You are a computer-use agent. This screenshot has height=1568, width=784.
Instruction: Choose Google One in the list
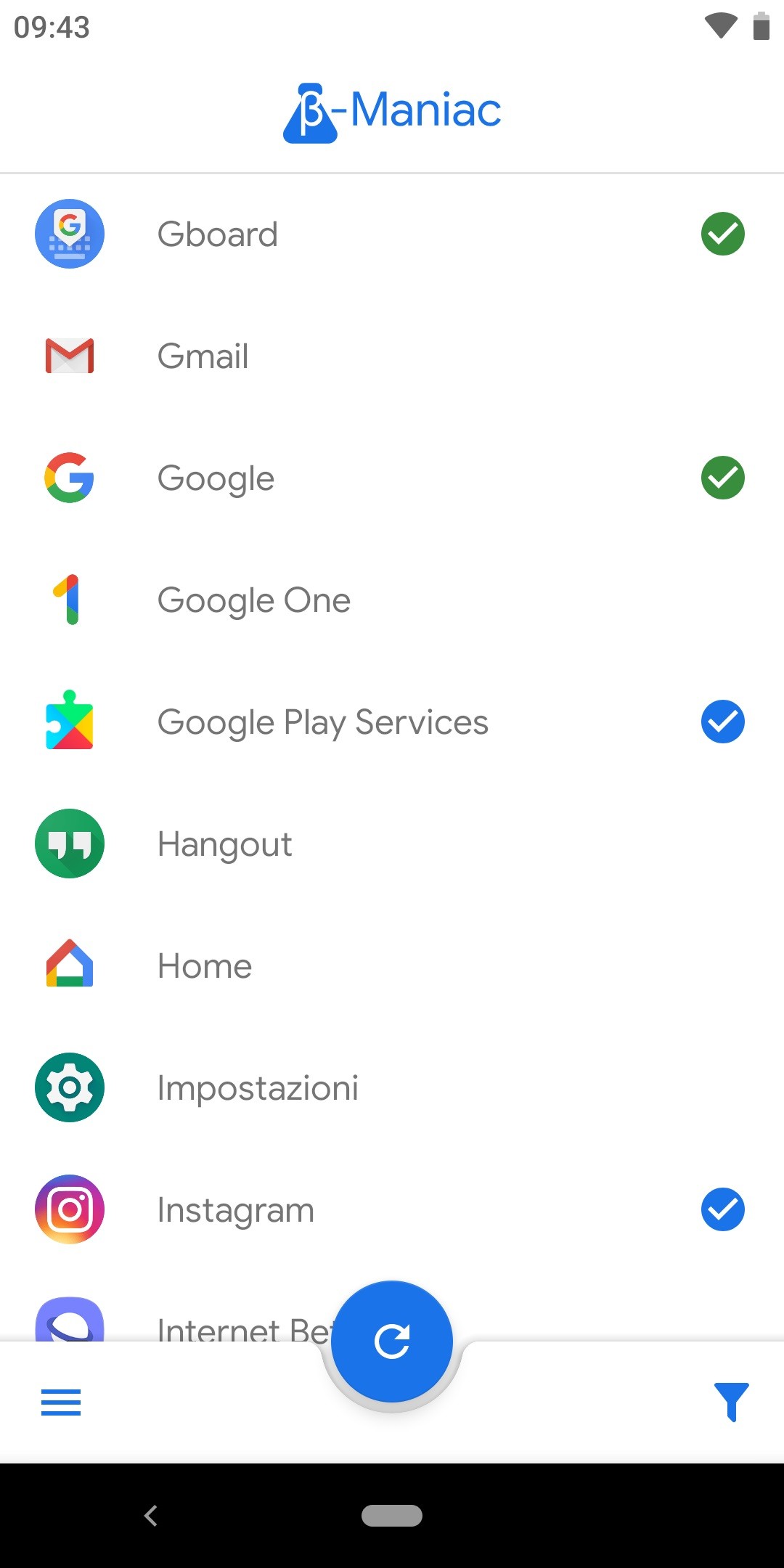[x=392, y=600]
